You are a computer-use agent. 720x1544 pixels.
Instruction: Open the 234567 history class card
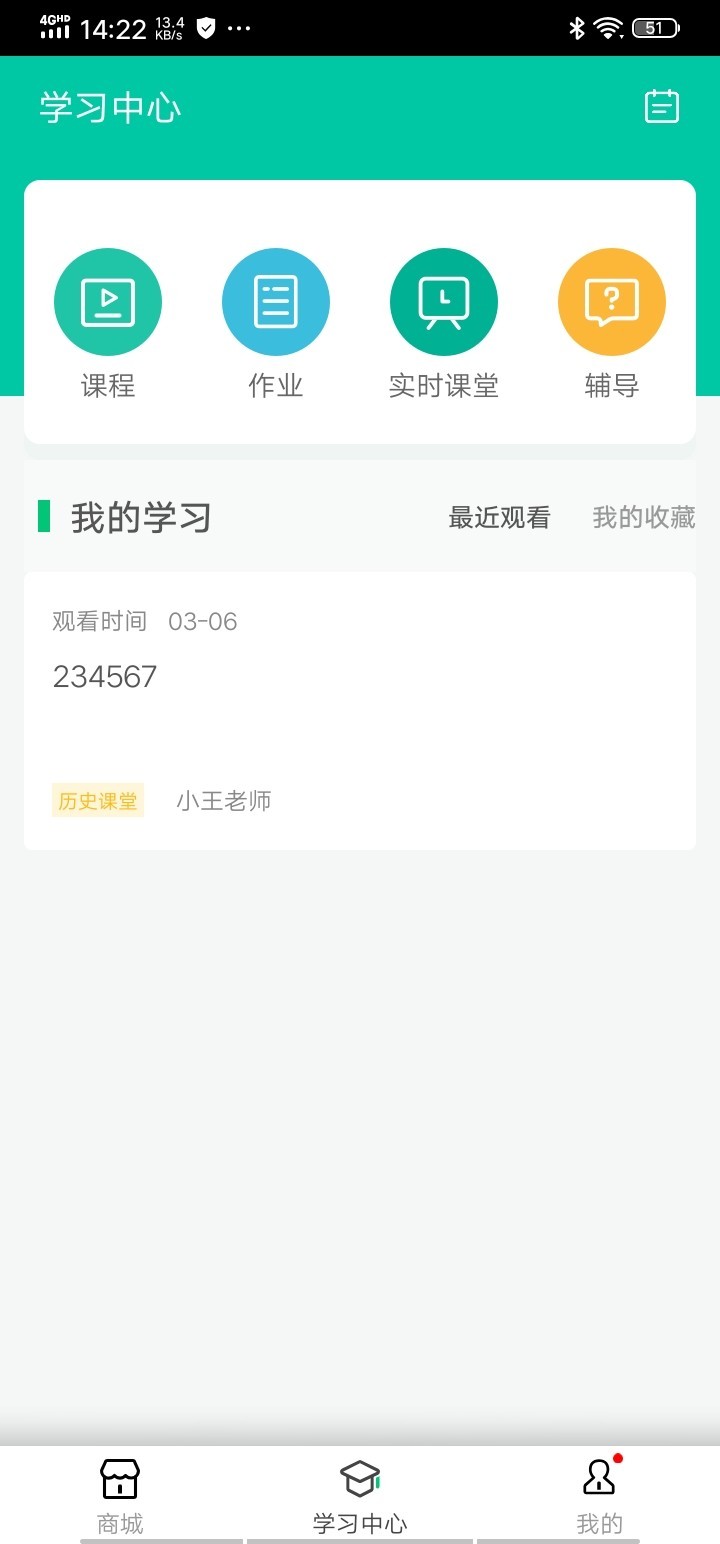click(360, 710)
